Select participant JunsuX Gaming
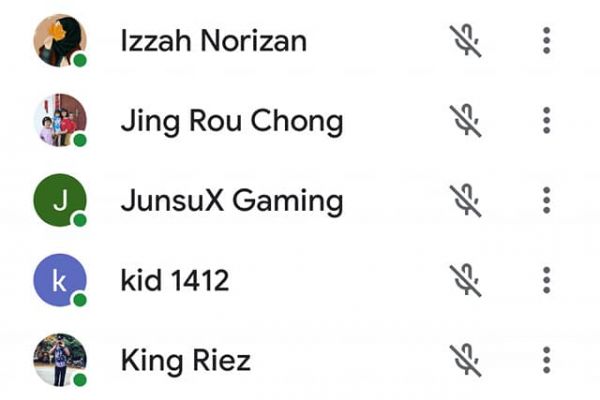600x400 pixels. tap(230, 200)
